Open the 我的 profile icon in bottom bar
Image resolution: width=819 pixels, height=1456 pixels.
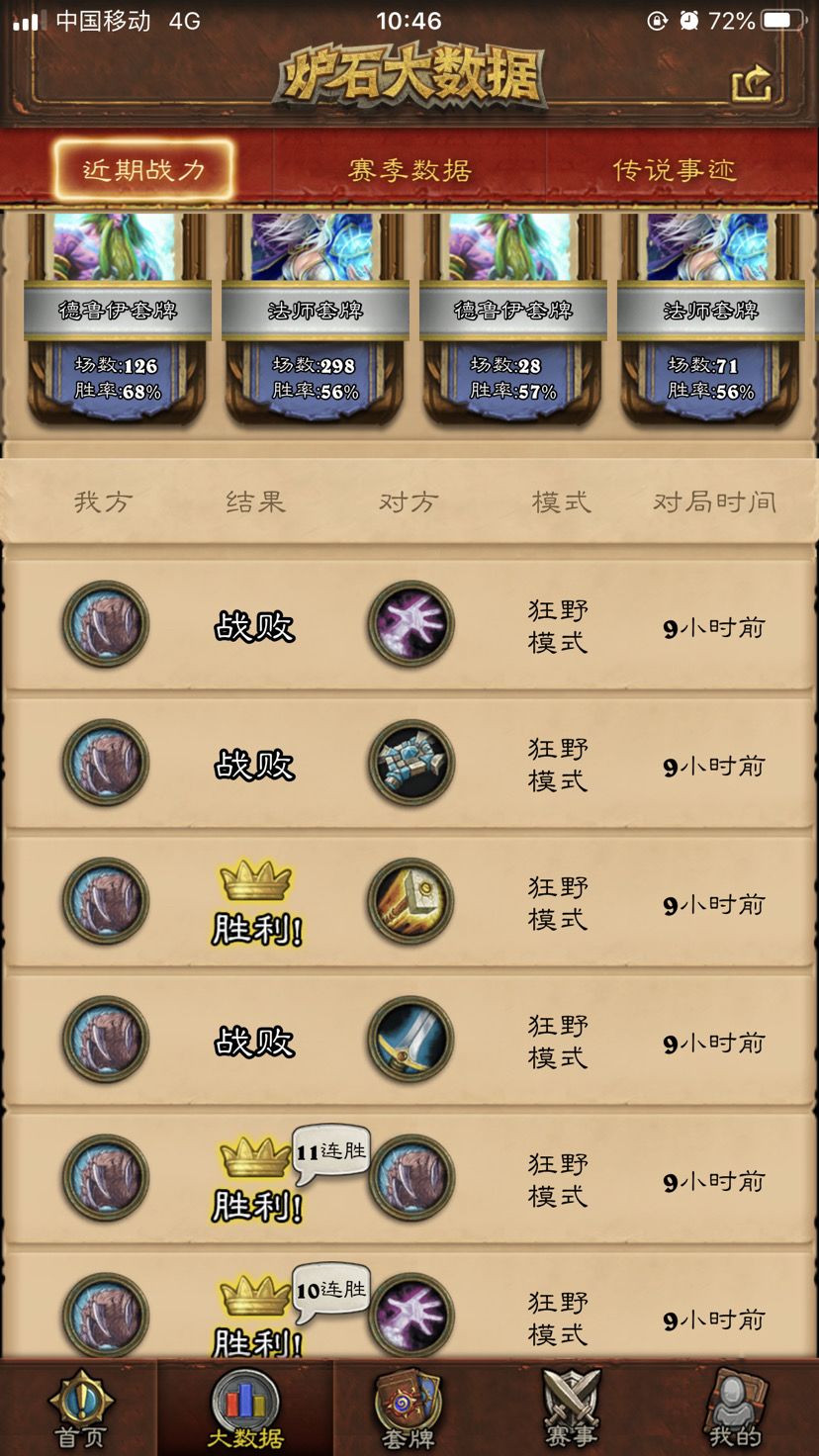pyautogui.click(x=737, y=1405)
